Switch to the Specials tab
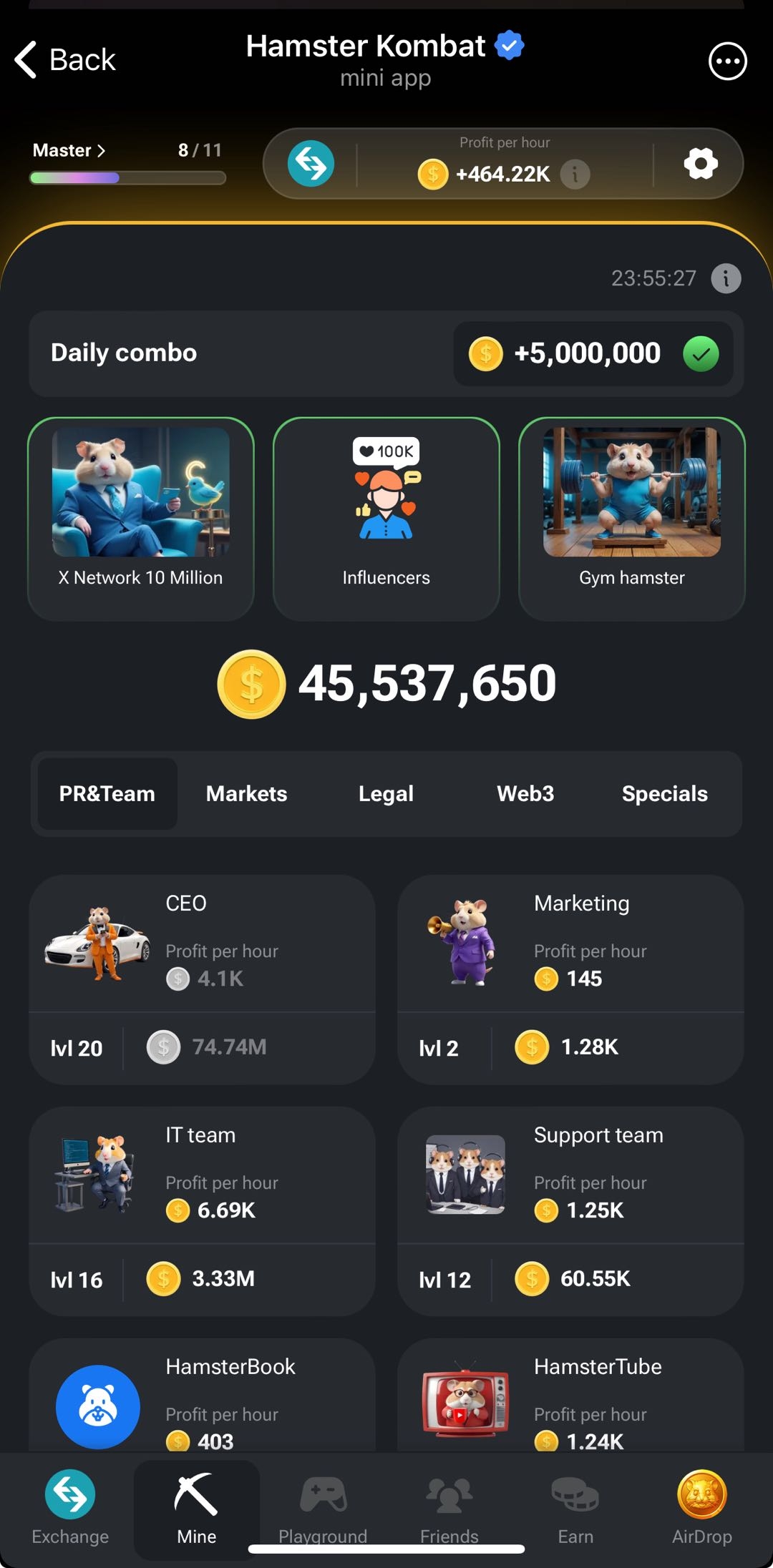 point(664,793)
